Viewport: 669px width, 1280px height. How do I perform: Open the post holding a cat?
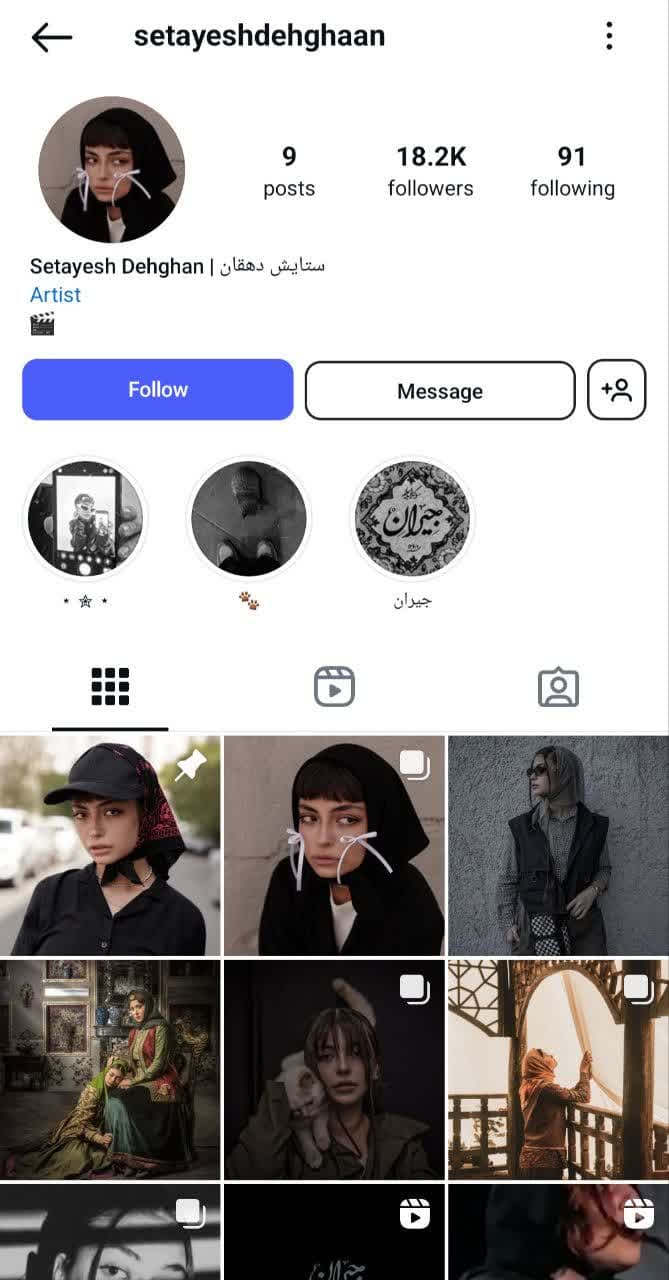click(334, 1069)
